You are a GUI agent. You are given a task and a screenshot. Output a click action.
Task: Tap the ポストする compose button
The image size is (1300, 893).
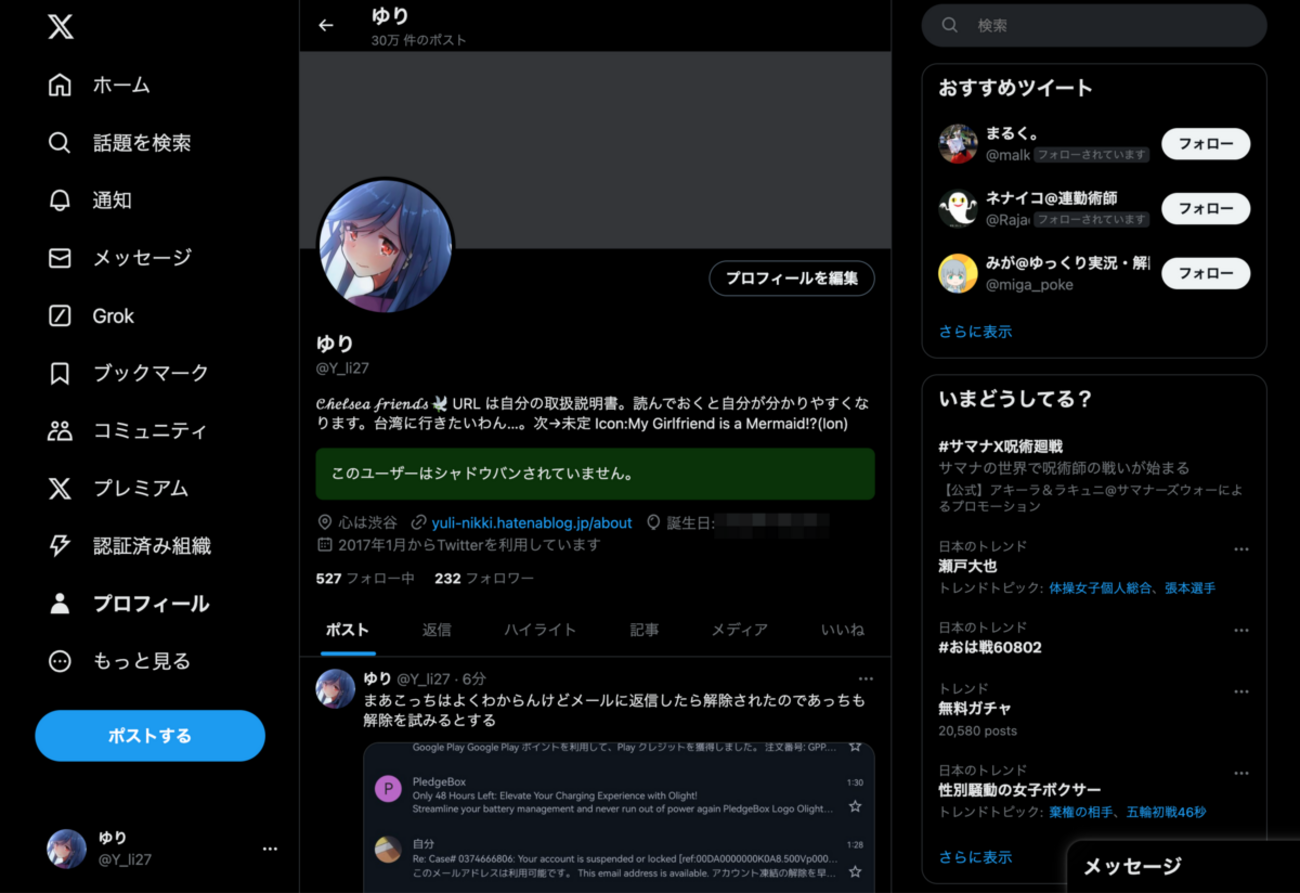click(150, 736)
